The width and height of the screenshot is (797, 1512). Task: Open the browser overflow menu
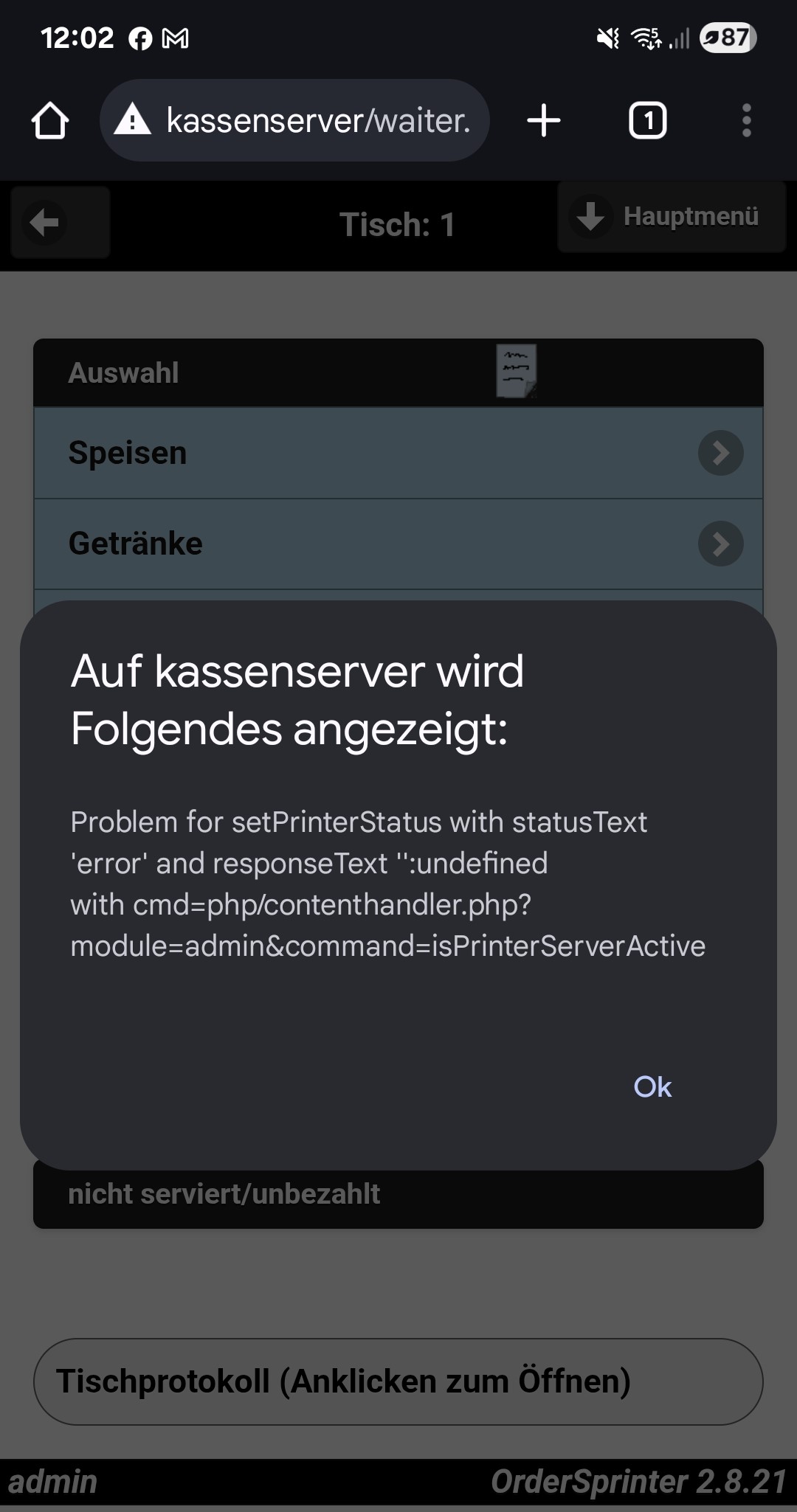(746, 120)
